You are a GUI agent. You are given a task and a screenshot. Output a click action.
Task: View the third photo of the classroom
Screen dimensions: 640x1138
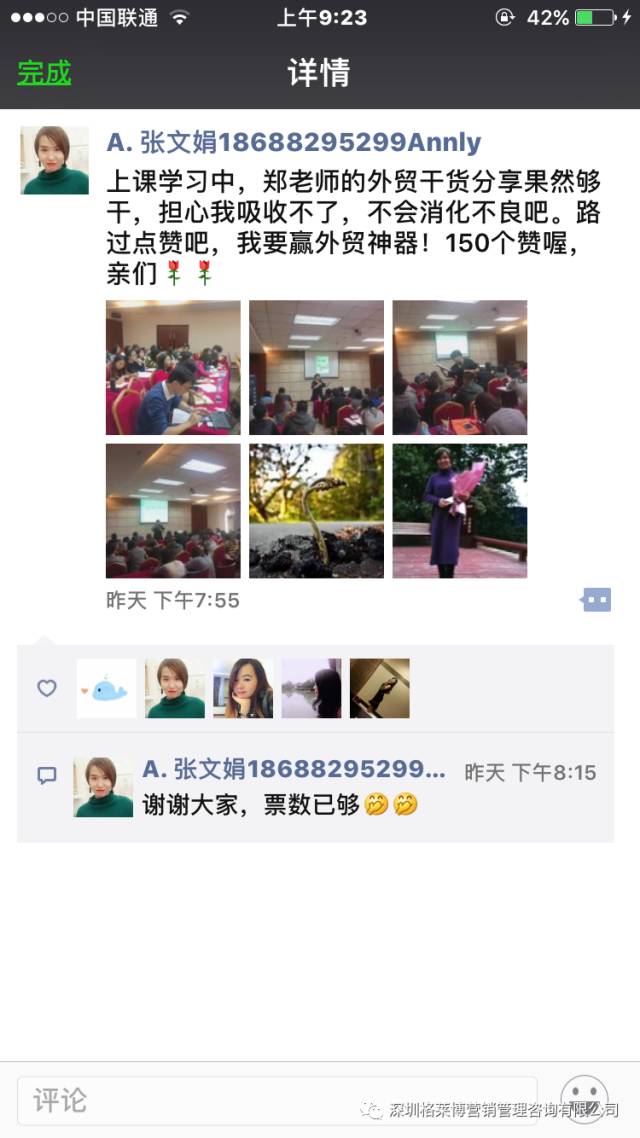(x=459, y=367)
